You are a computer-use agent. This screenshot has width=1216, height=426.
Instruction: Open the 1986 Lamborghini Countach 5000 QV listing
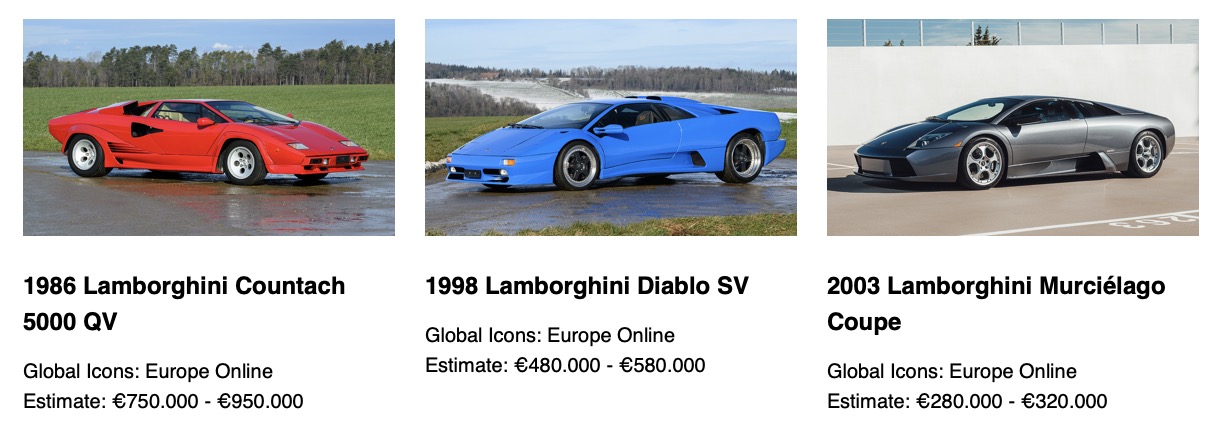[x=184, y=287]
